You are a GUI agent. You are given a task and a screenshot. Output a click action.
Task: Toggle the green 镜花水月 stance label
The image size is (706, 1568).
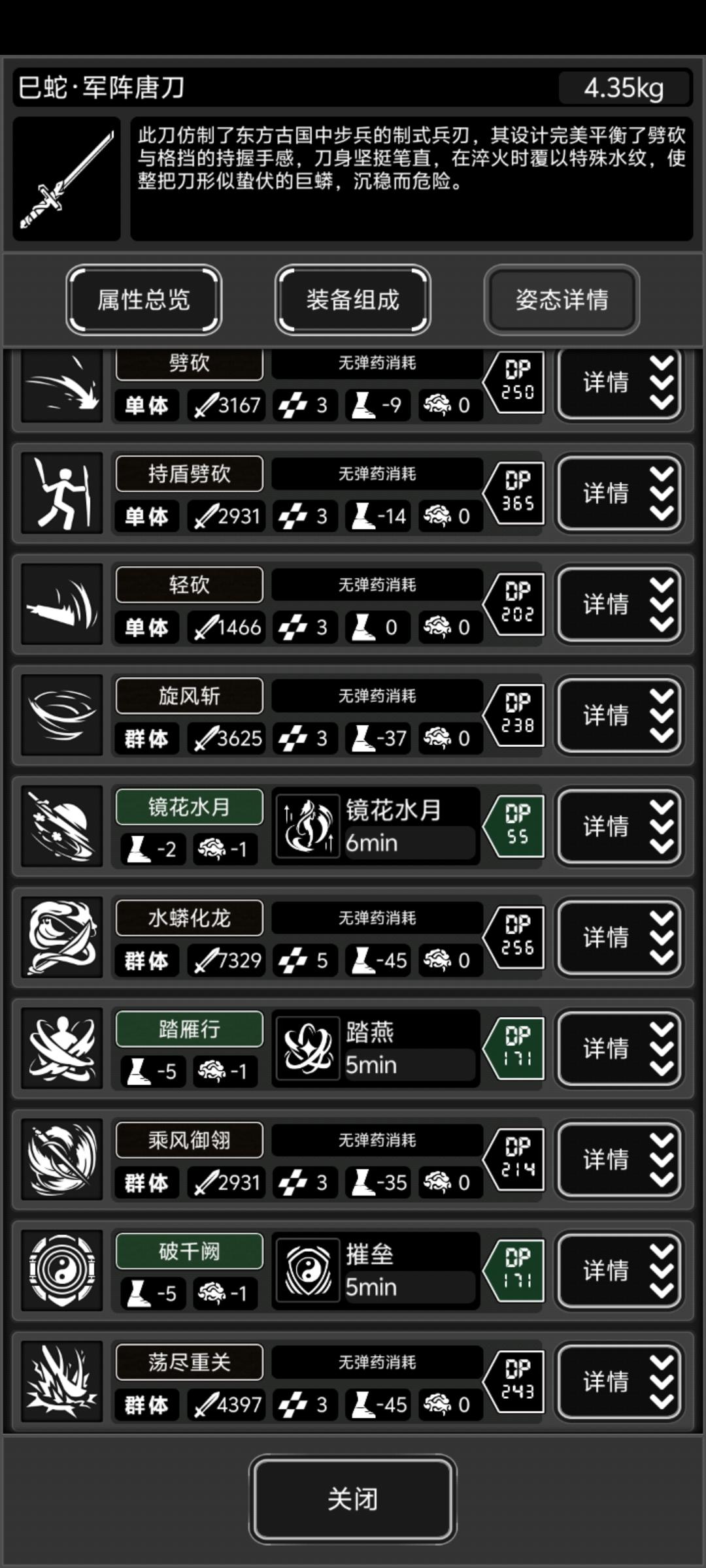point(188,806)
